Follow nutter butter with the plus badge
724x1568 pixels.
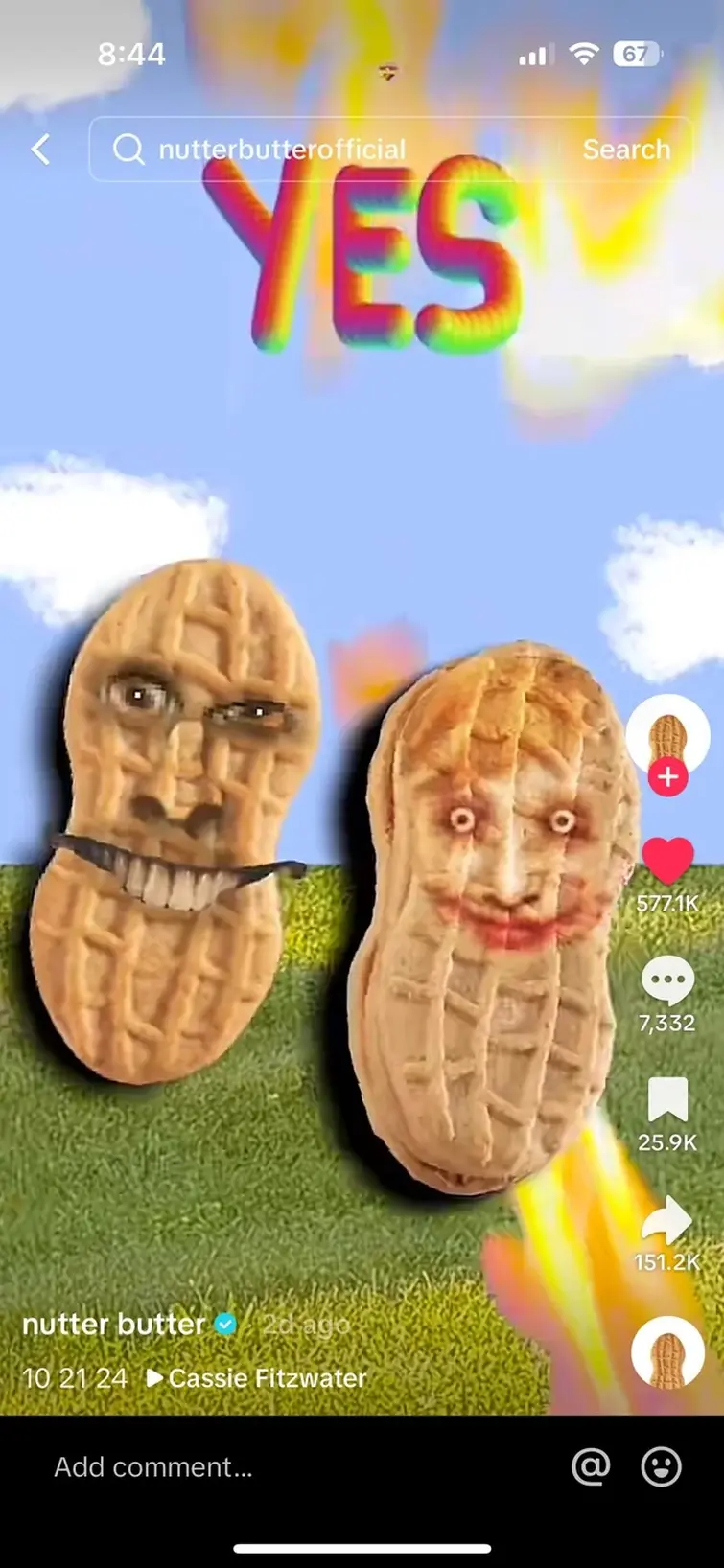668,777
